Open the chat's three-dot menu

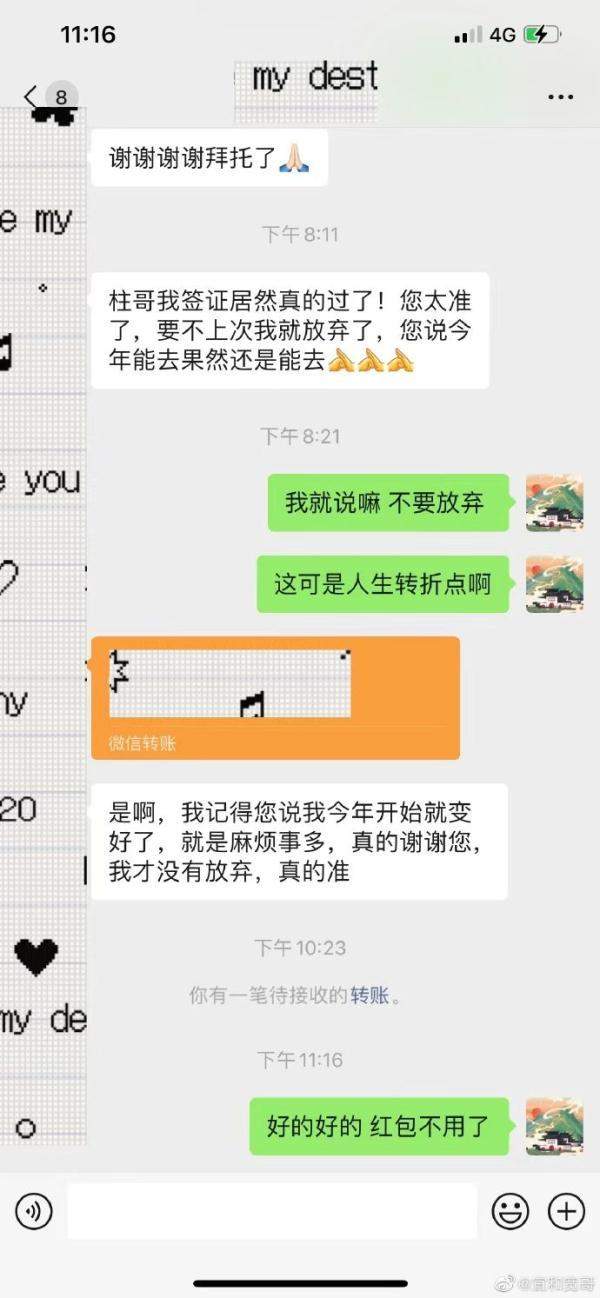click(560, 97)
